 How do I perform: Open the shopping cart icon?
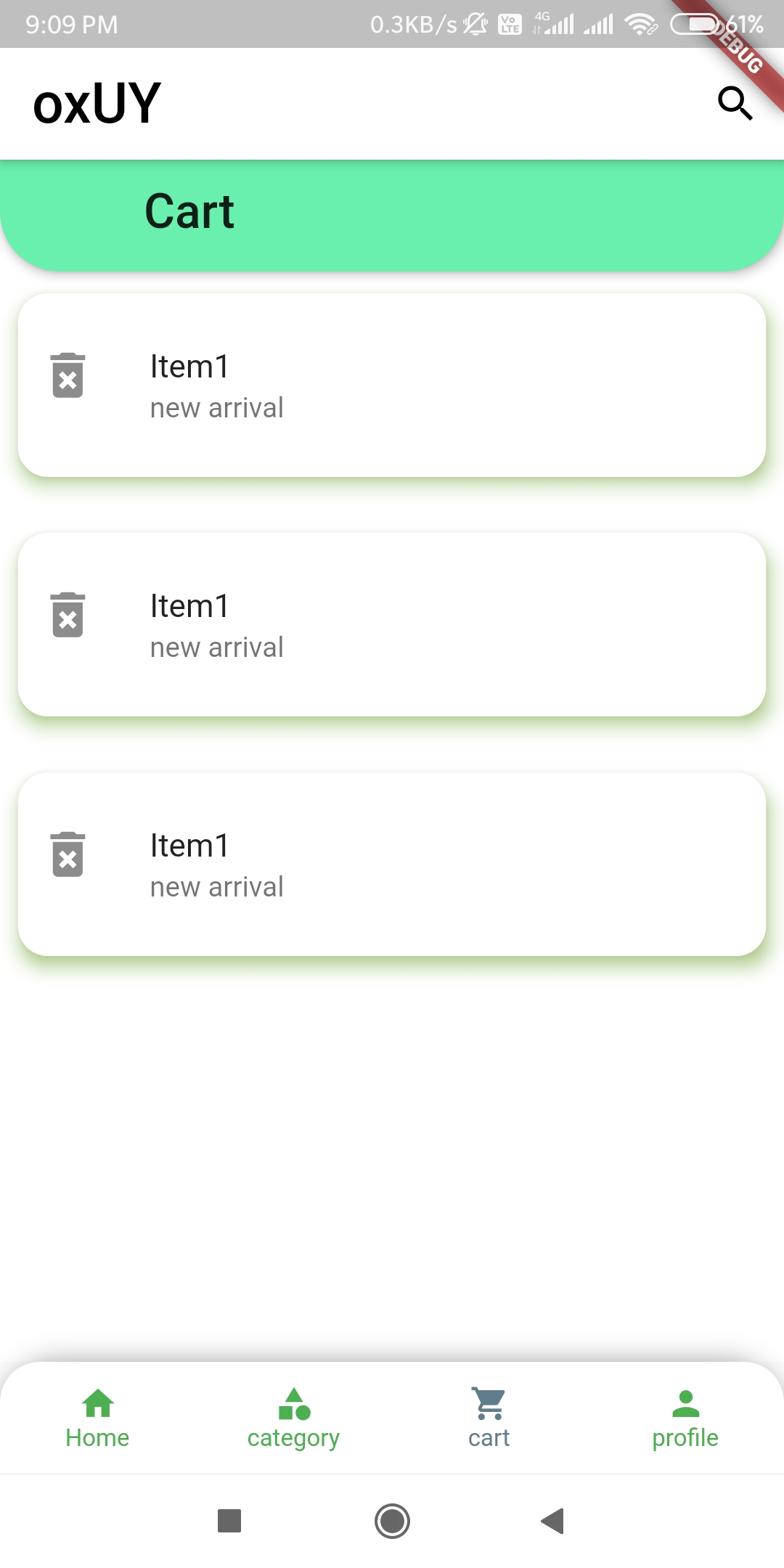coord(489,1401)
